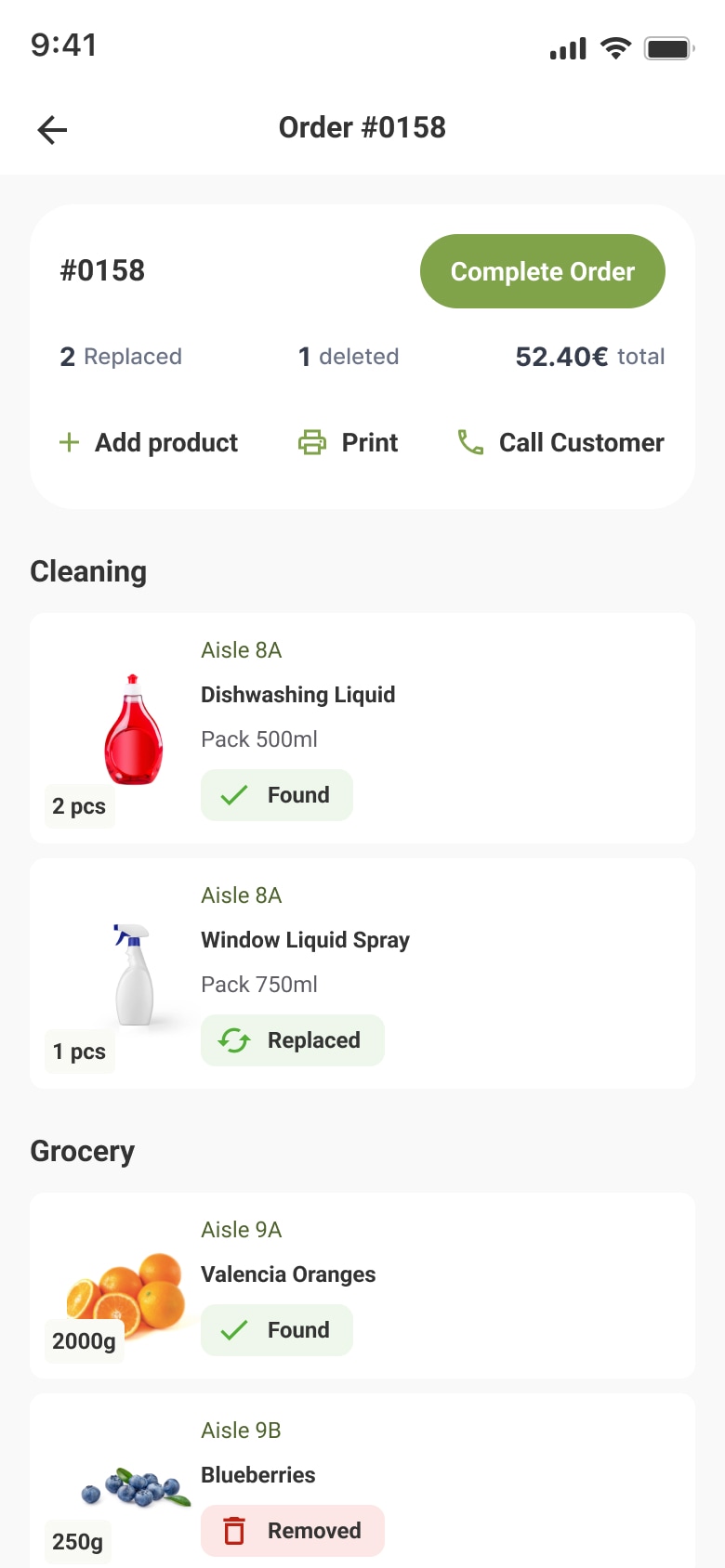This screenshot has height=1568, width=725.
Task: Click the Found status badge on Dishwashing Liquid
Action: [277, 795]
